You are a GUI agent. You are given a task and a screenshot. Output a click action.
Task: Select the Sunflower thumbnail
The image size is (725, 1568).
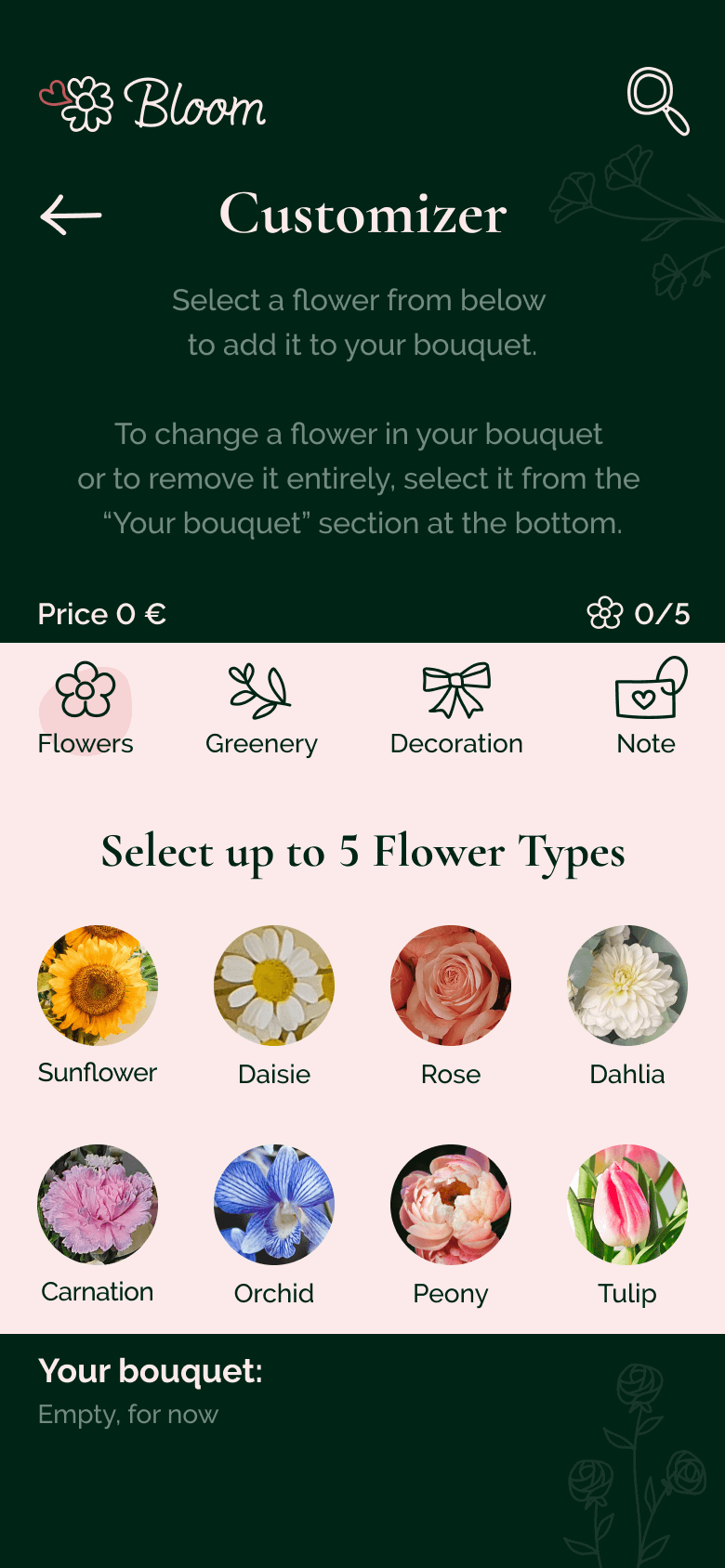coord(97,986)
